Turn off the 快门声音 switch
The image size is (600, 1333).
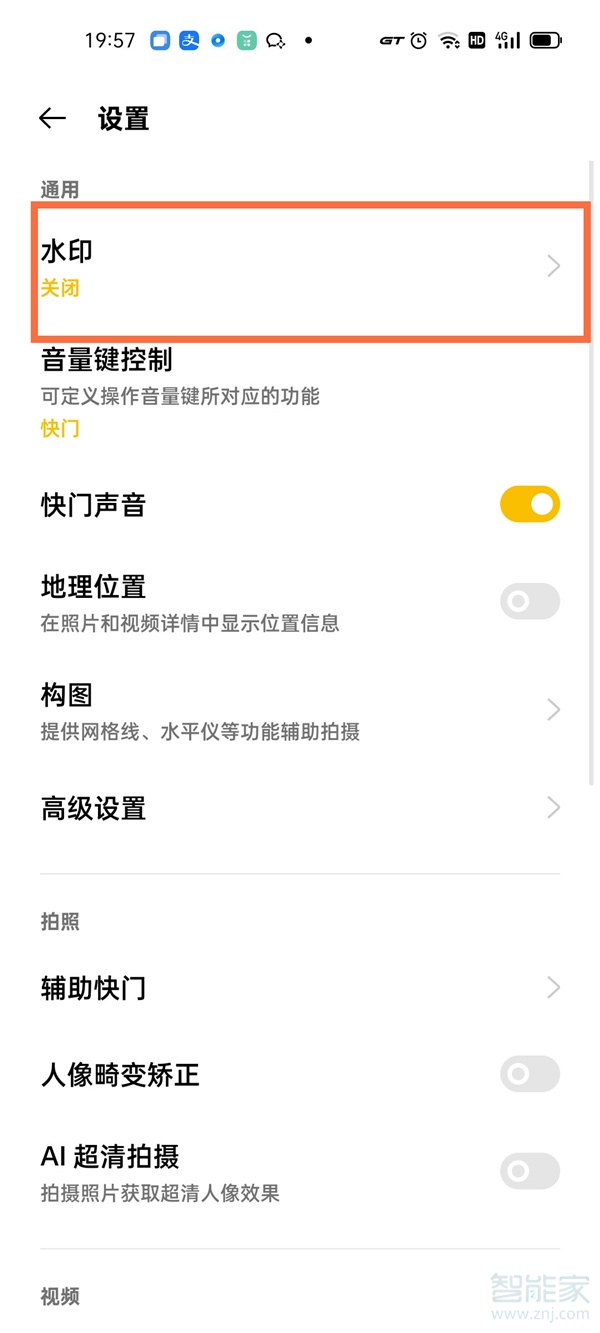[x=530, y=505]
